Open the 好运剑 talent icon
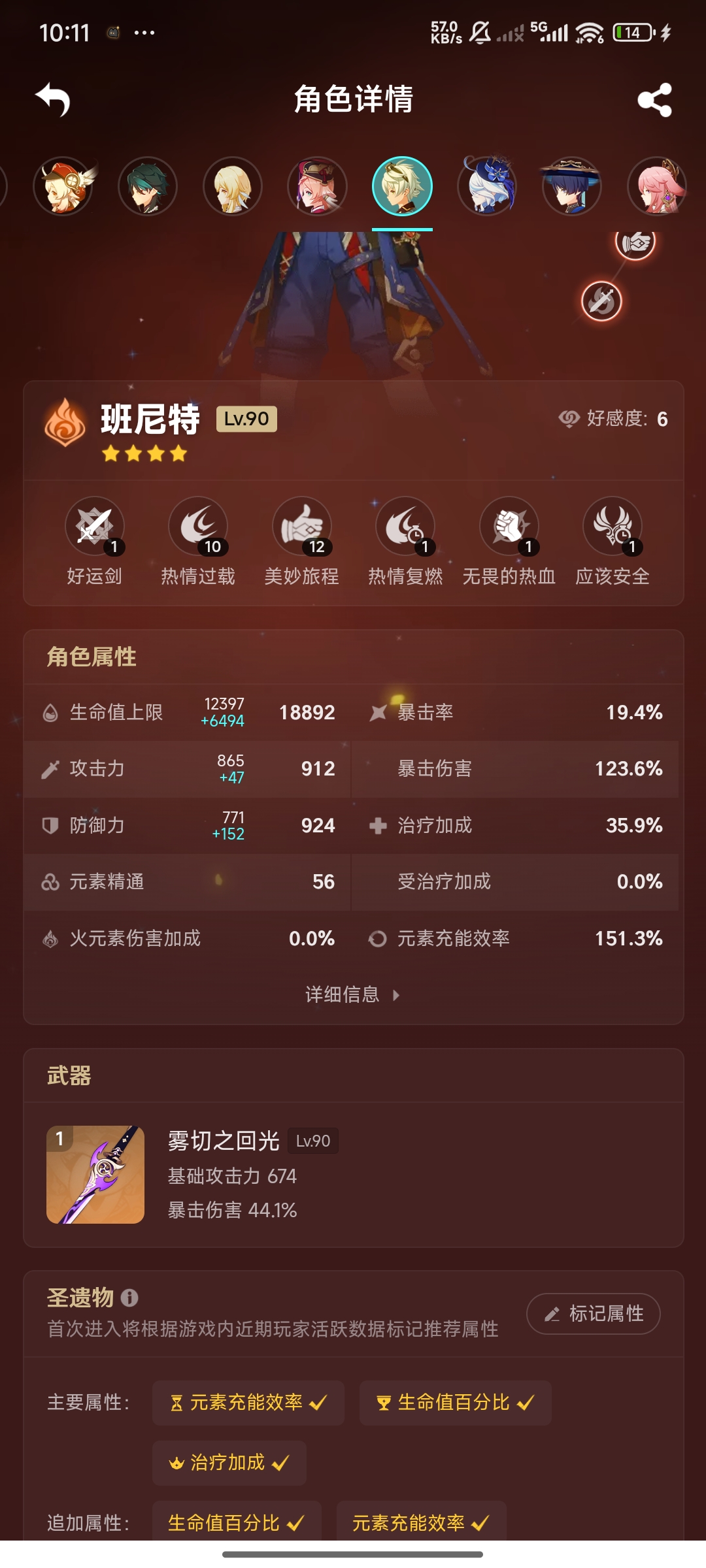The height and width of the screenshot is (1568, 706). (x=95, y=527)
